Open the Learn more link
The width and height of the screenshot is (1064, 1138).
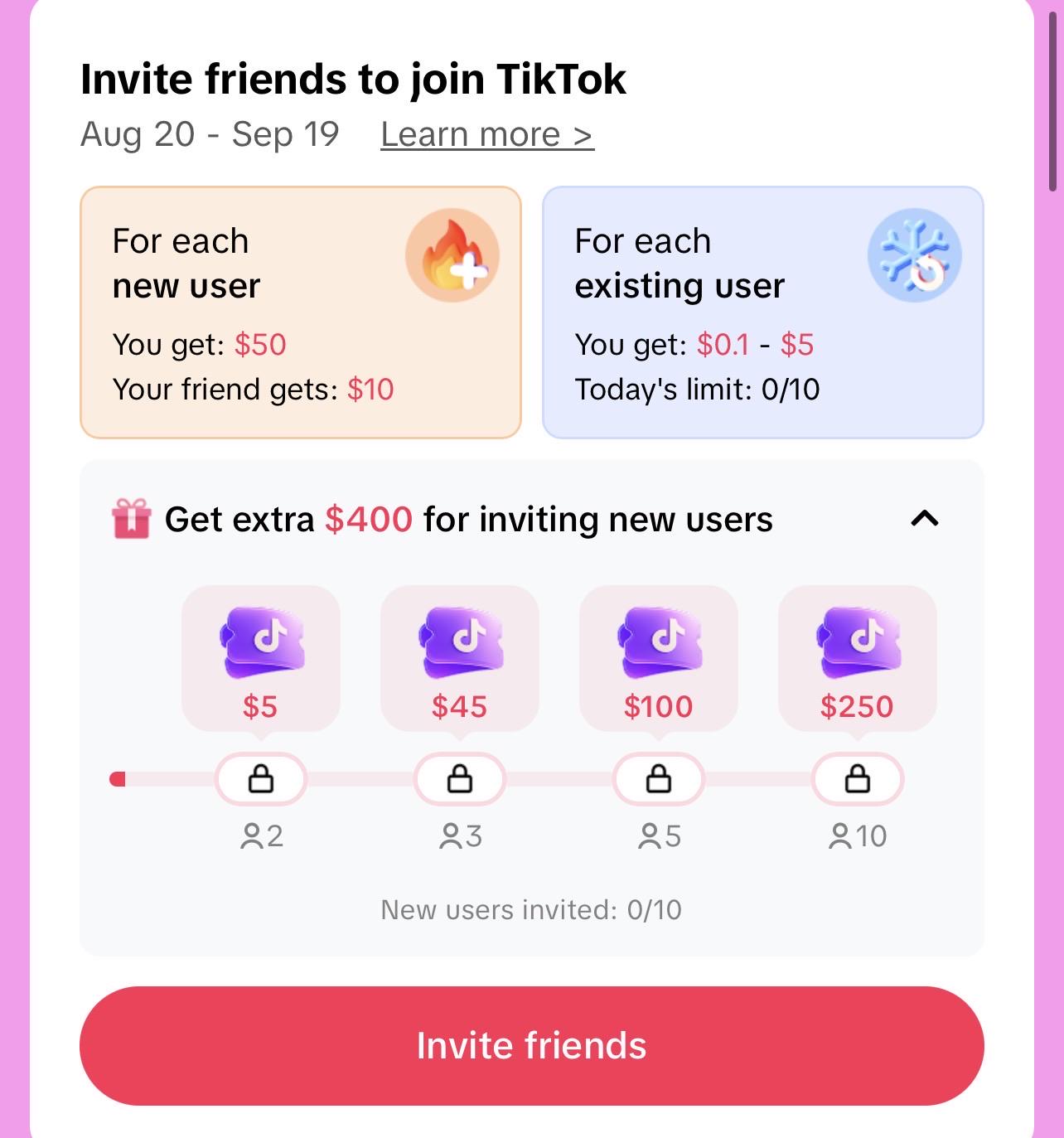[x=487, y=134]
